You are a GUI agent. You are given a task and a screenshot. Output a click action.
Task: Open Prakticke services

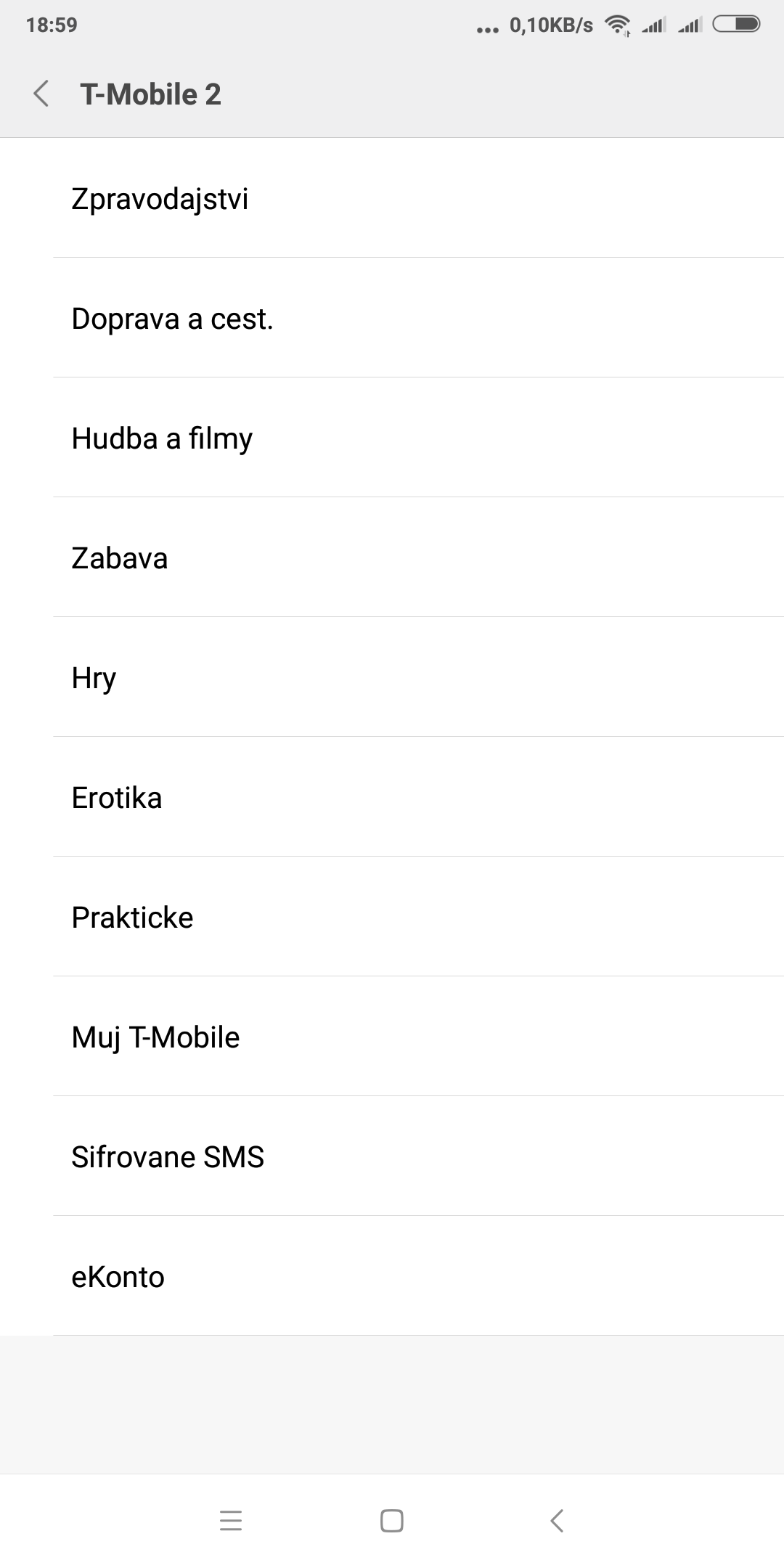392,917
